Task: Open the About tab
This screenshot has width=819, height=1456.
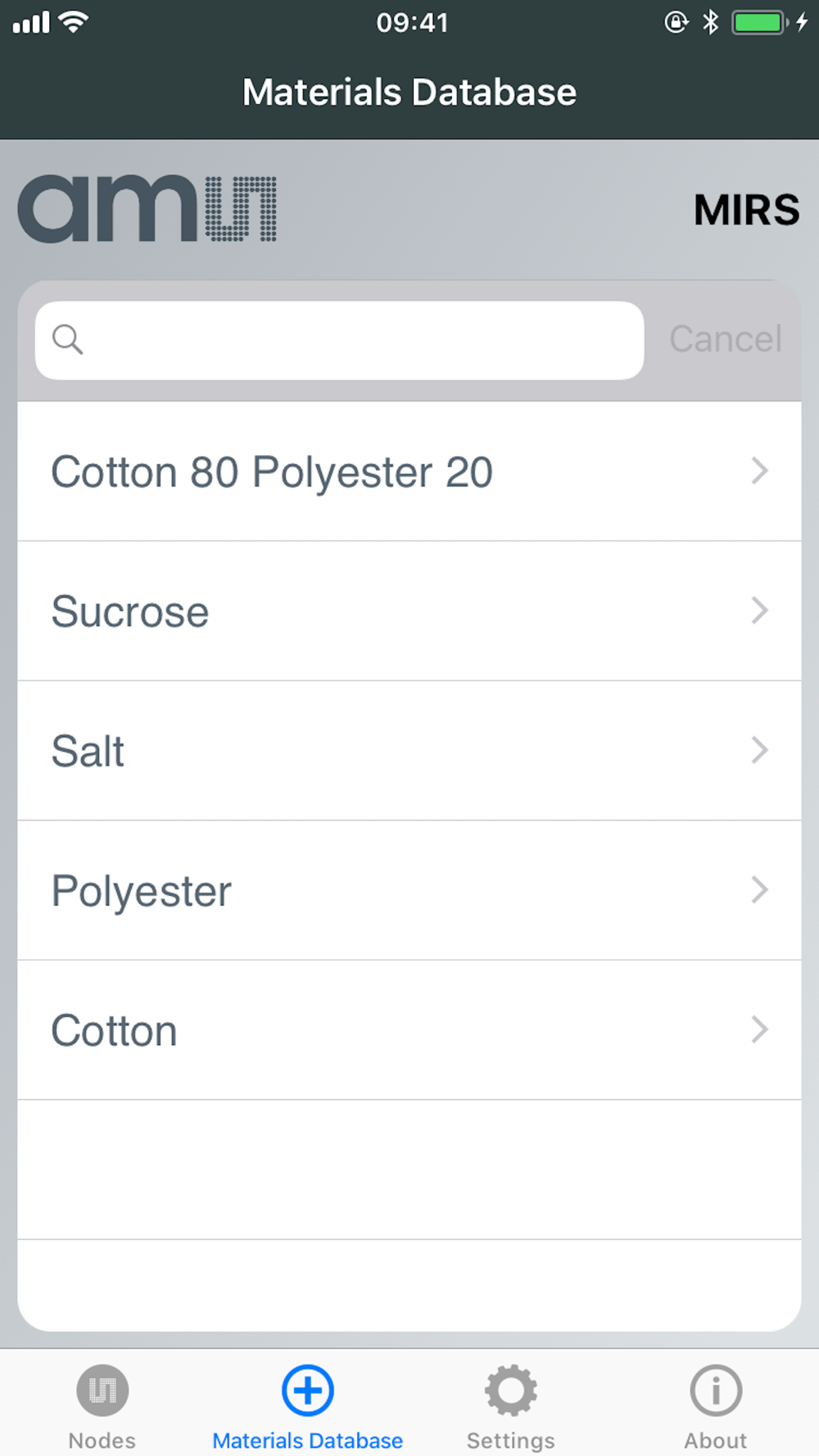Action: click(x=716, y=1407)
